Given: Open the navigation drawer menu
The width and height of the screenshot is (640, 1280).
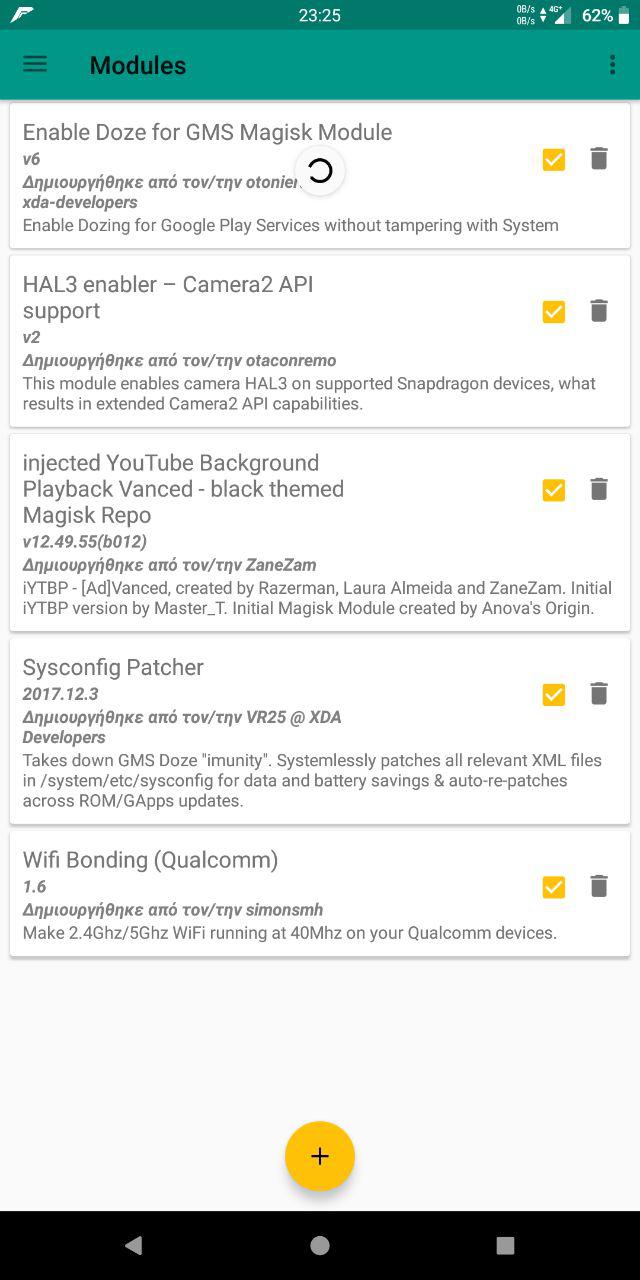Looking at the screenshot, I should click(x=35, y=65).
